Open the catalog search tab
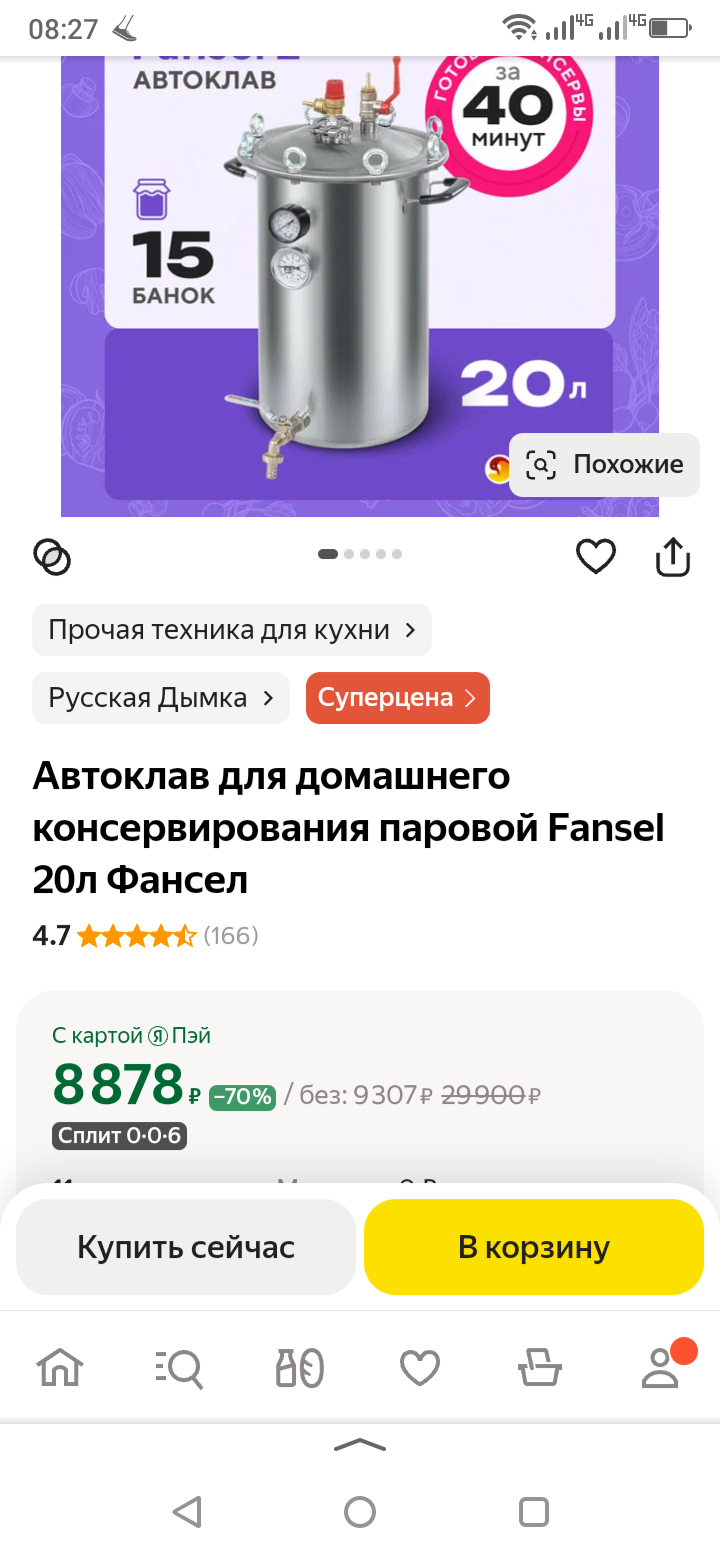The height and width of the screenshot is (1560, 720). pos(180,1367)
